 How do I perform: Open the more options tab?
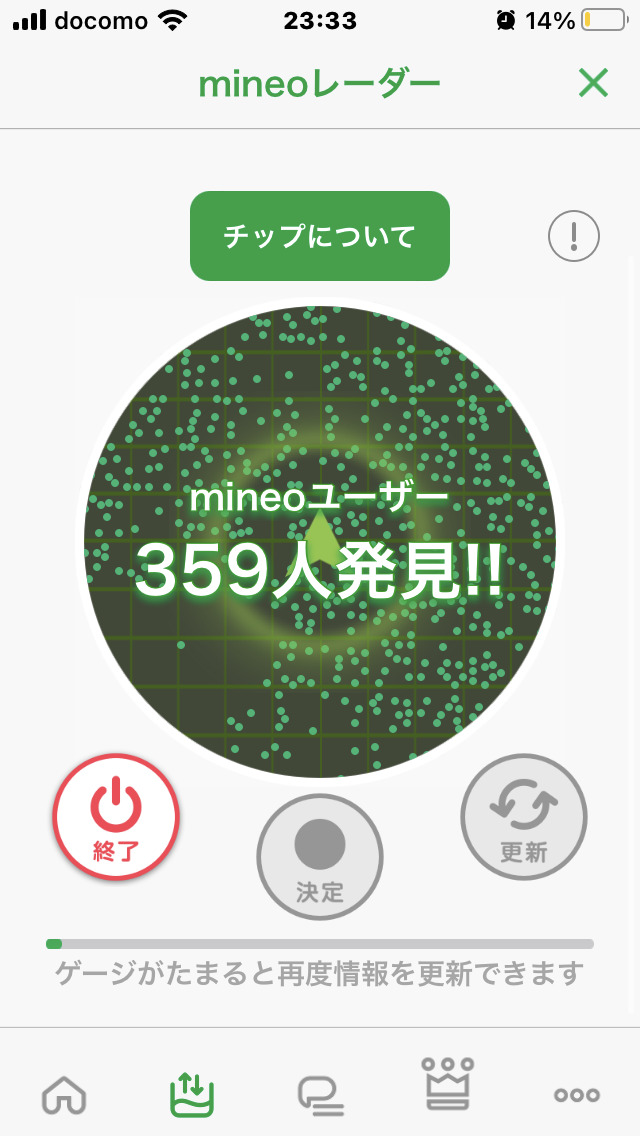[577, 1094]
